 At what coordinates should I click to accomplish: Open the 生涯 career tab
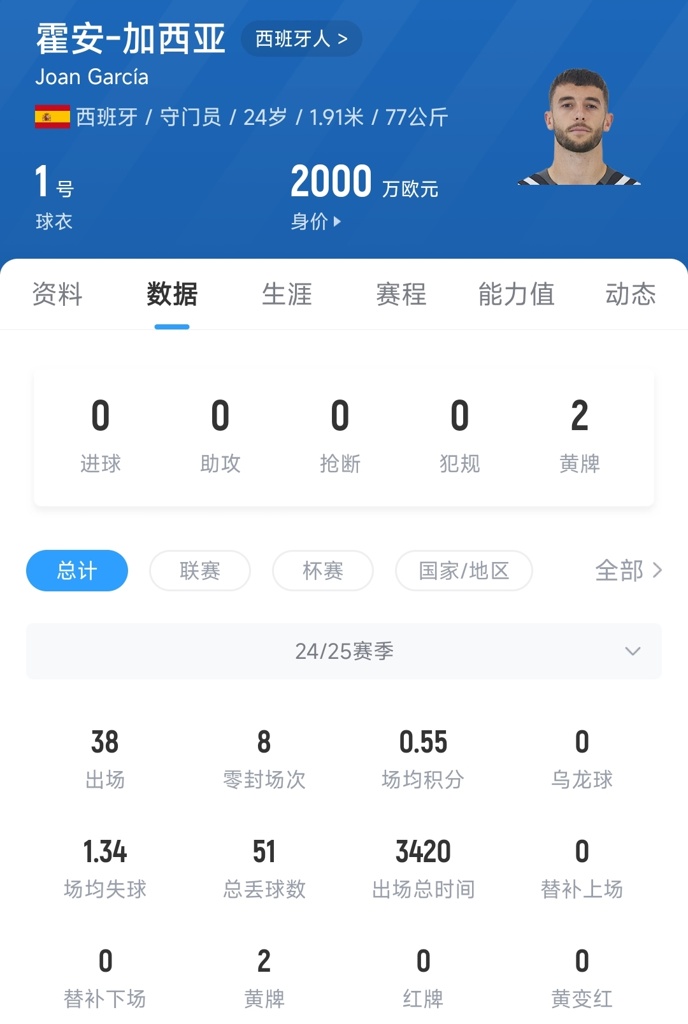pos(287,294)
